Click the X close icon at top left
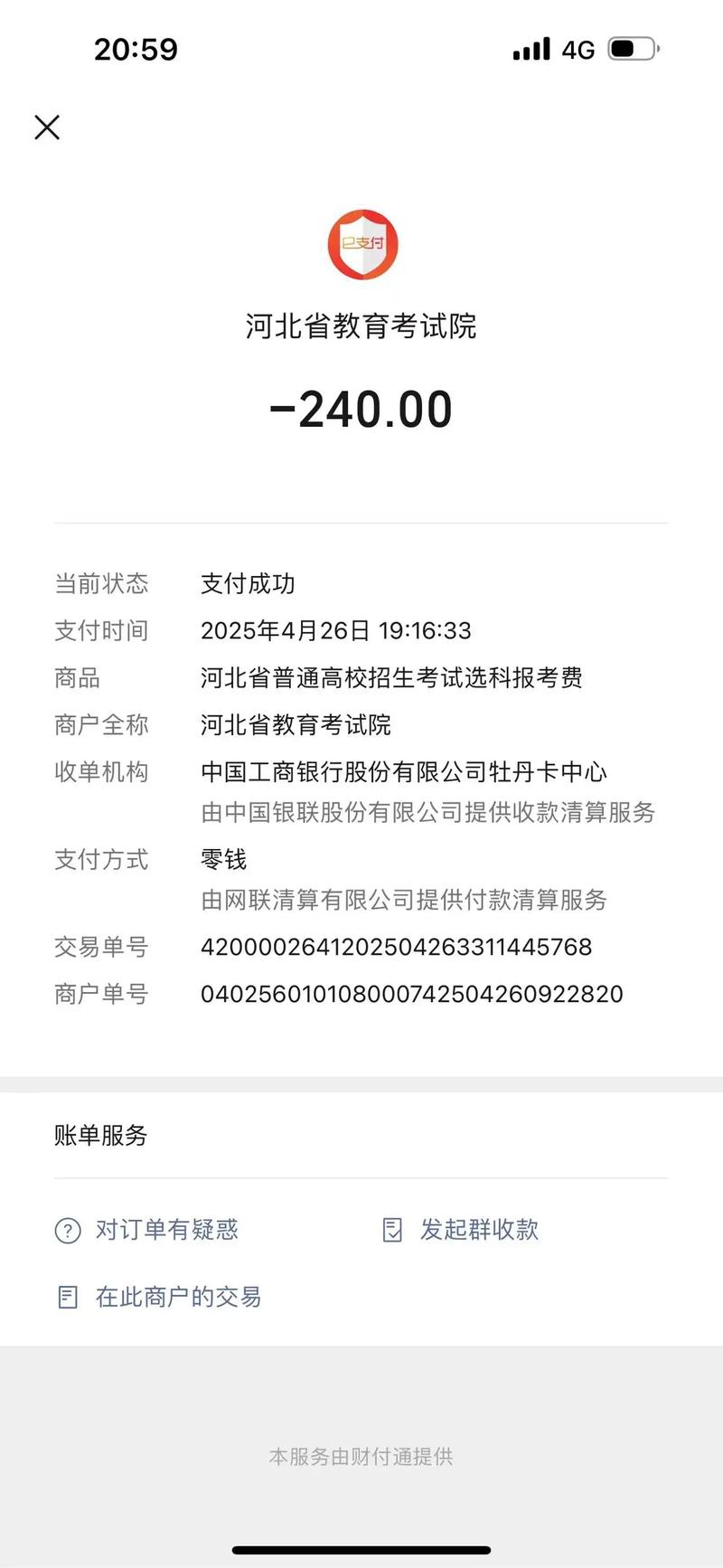Screen dimensions: 723x1568 pyautogui.click(x=46, y=128)
